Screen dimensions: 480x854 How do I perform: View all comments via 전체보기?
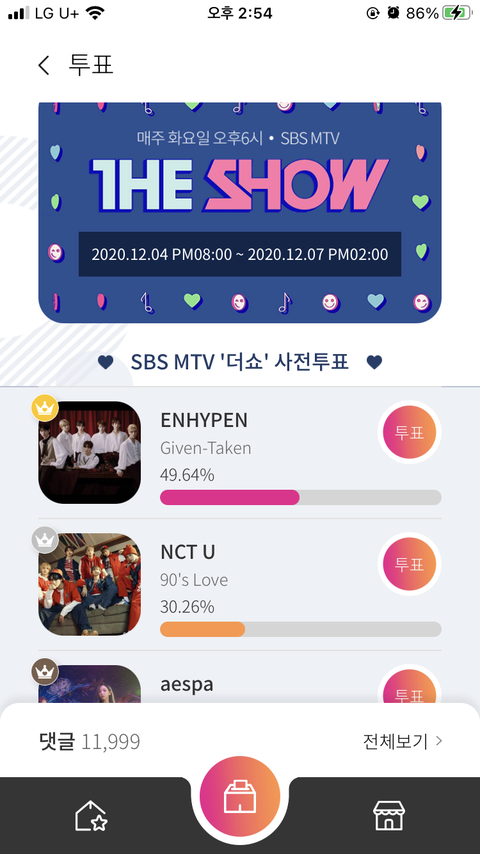click(x=403, y=741)
